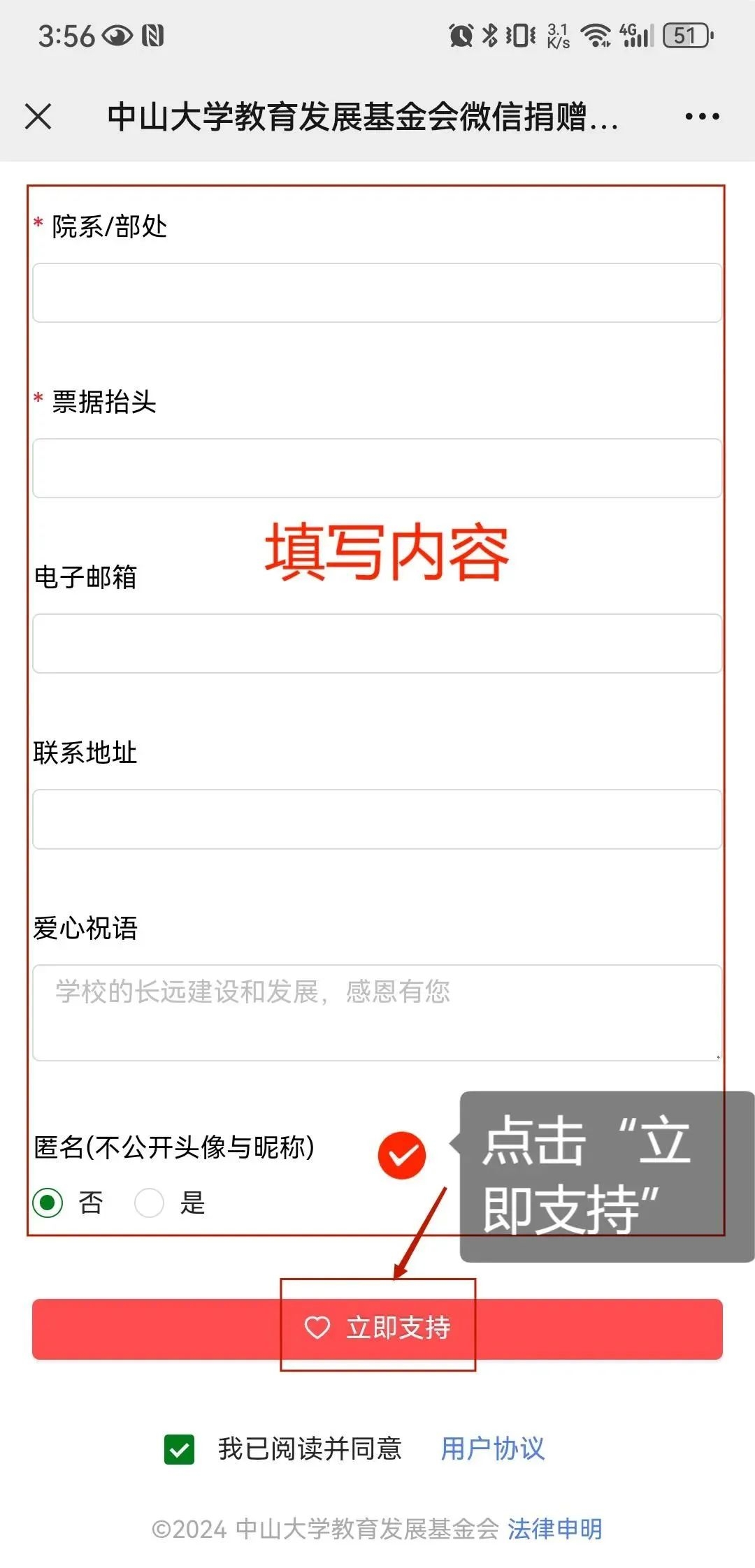Tap the 立即支持 button

tap(377, 1328)
